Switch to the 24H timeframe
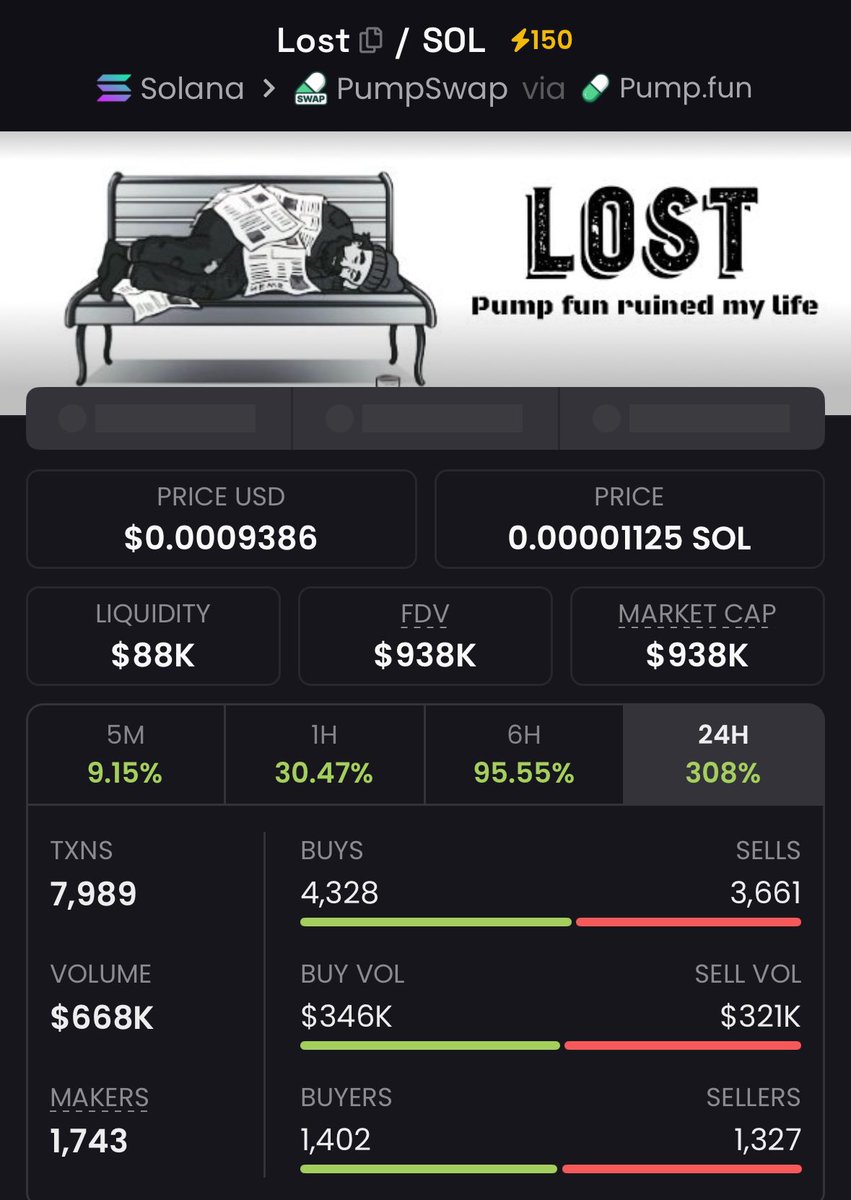851x1200 pixels. click(723, 754)
